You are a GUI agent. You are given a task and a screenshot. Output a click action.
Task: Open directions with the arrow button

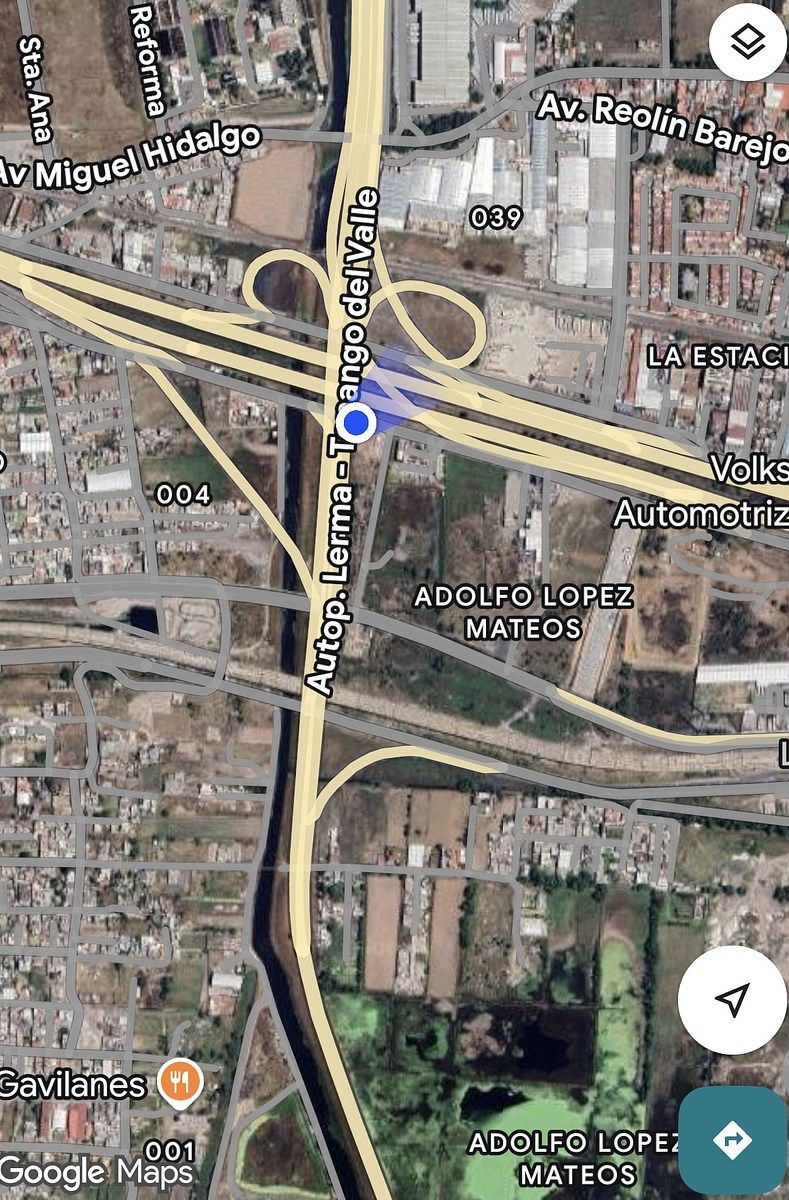(x=732, y=1139)
